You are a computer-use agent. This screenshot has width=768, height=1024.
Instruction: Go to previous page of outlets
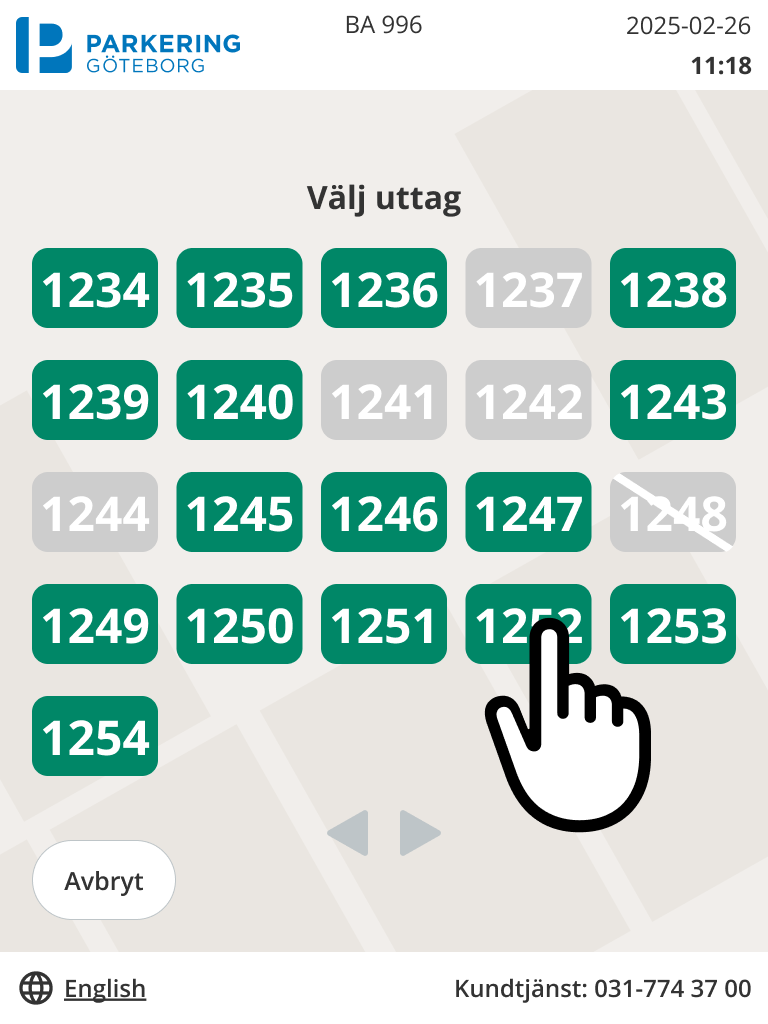coord(348,833)
